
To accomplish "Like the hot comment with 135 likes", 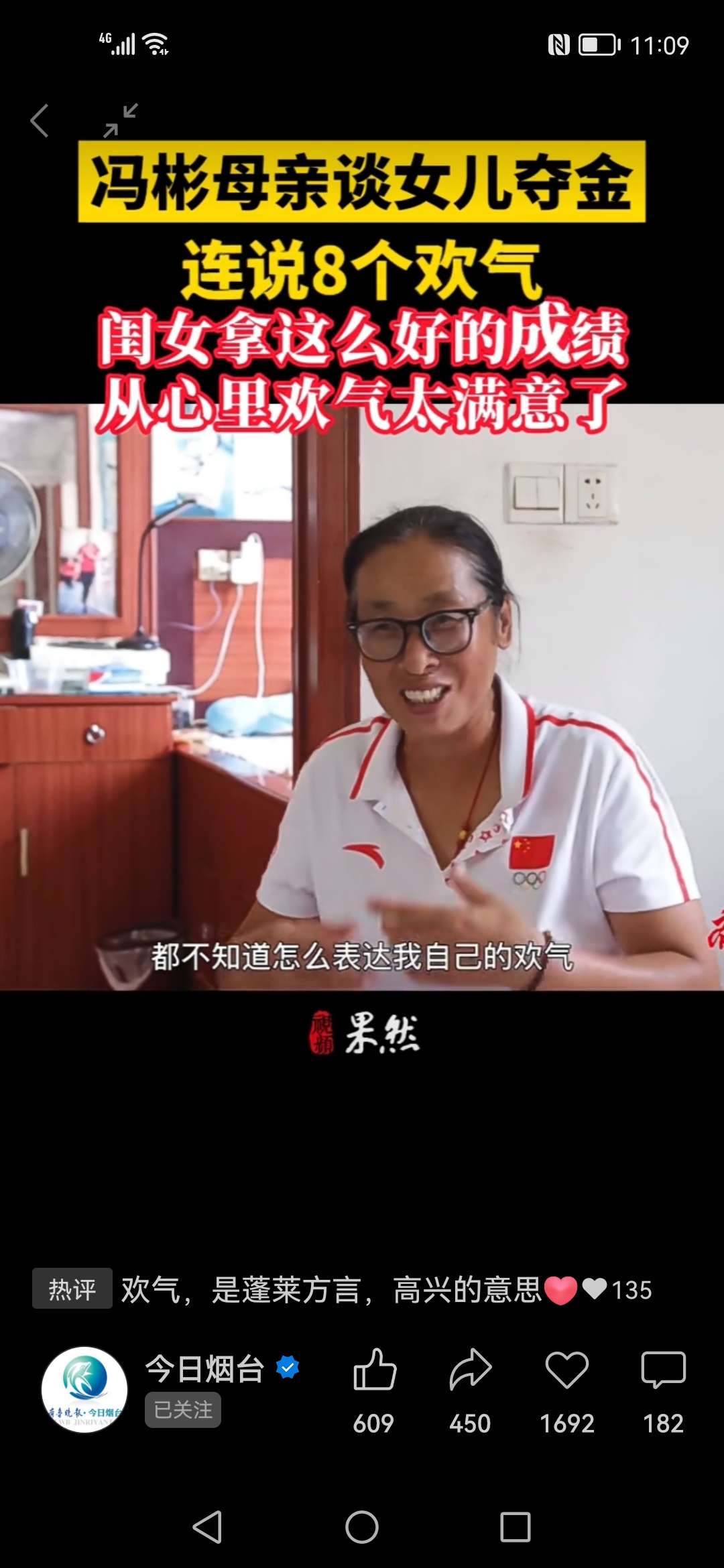I will click(x=595, y=1289).
